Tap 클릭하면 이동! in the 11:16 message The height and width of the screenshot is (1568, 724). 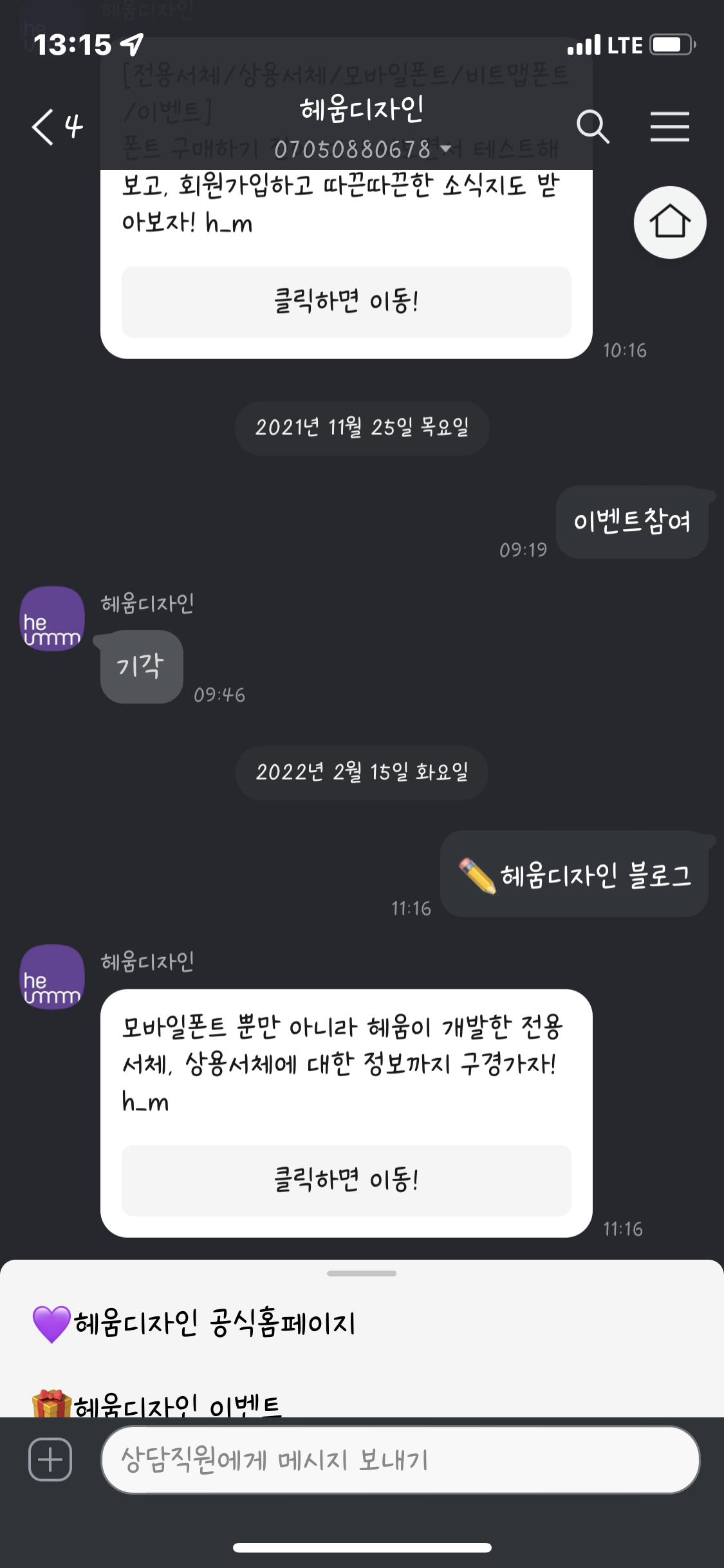pyautogui.click(x=346, y=1181)
